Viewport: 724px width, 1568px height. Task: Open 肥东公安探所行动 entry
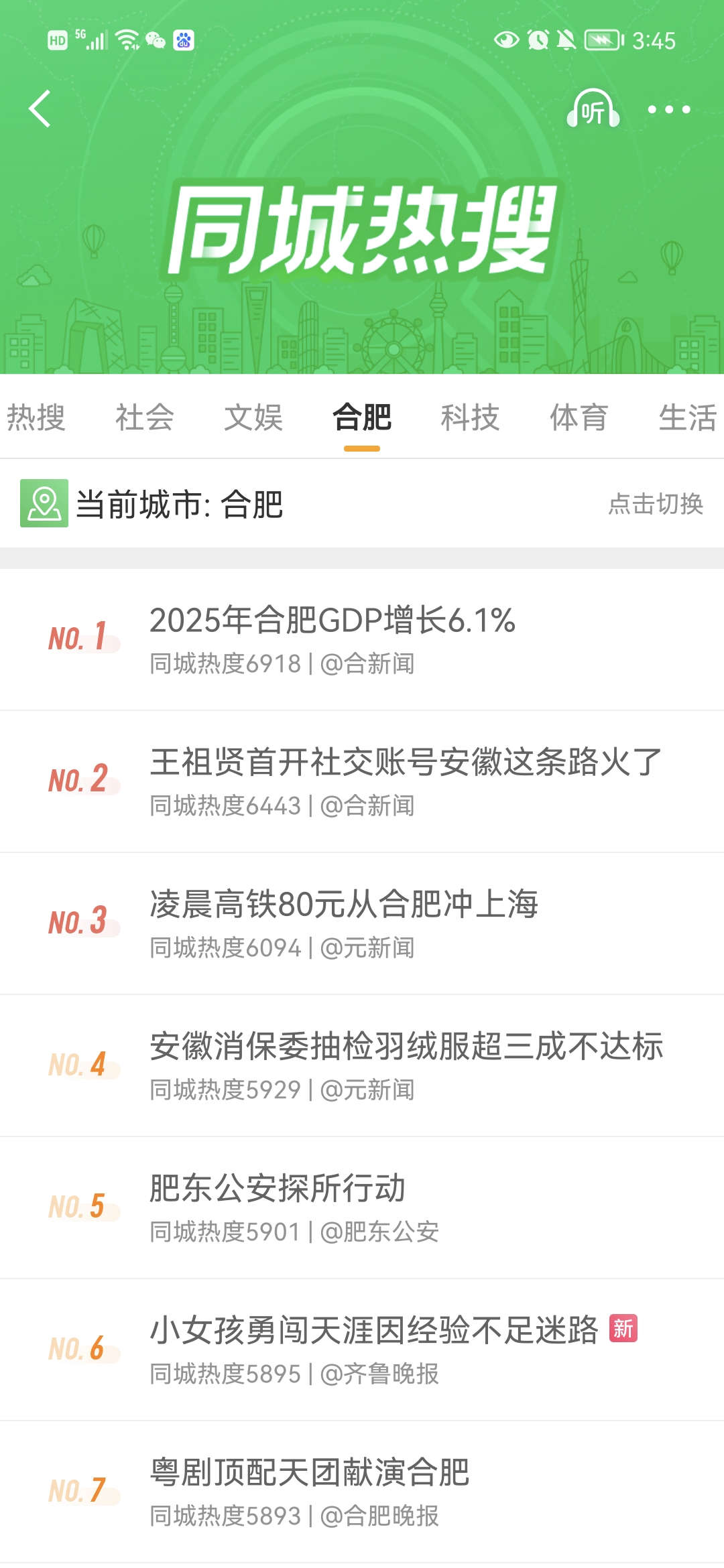point(362,1207)
